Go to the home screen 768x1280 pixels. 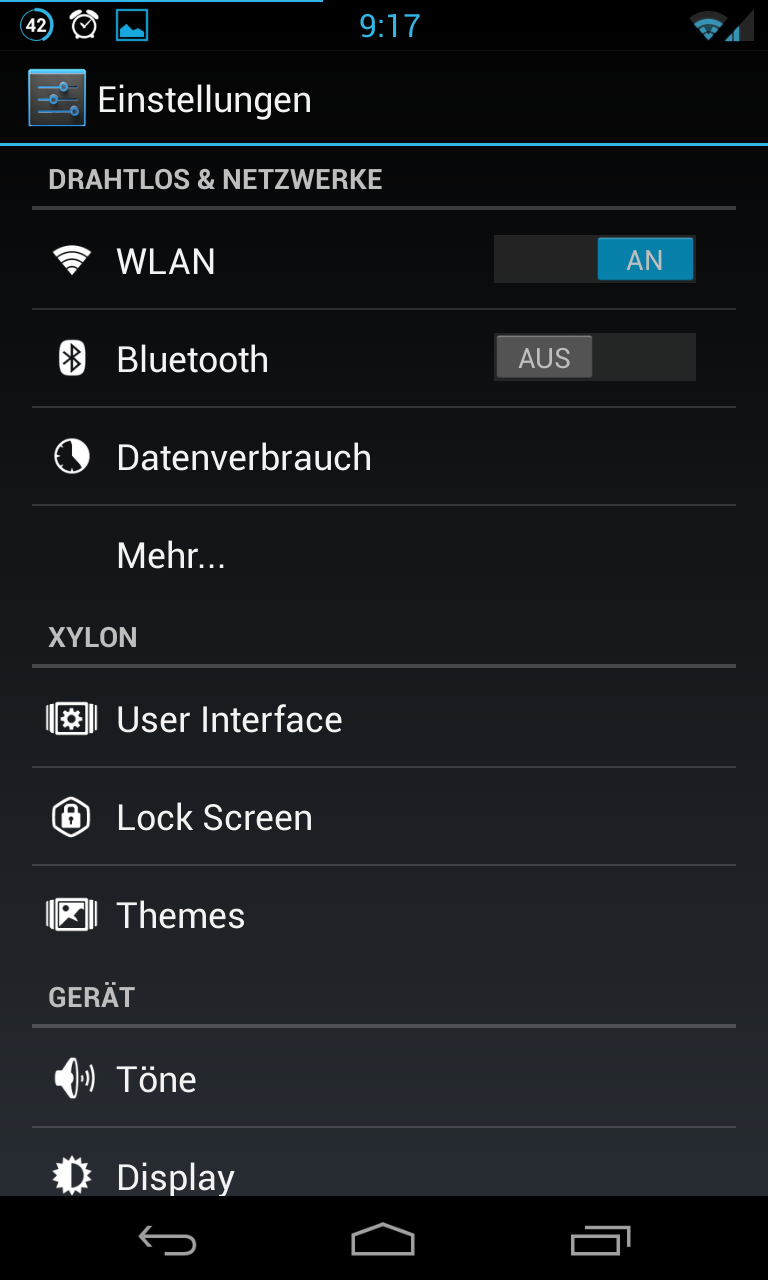coord(383,1240)
